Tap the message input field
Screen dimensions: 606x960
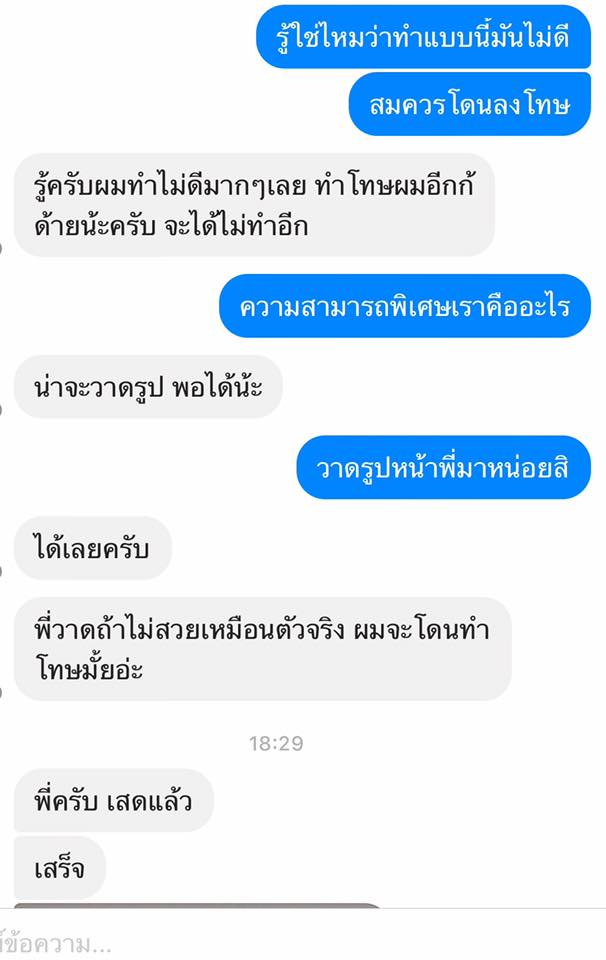[x=300, y=941]
